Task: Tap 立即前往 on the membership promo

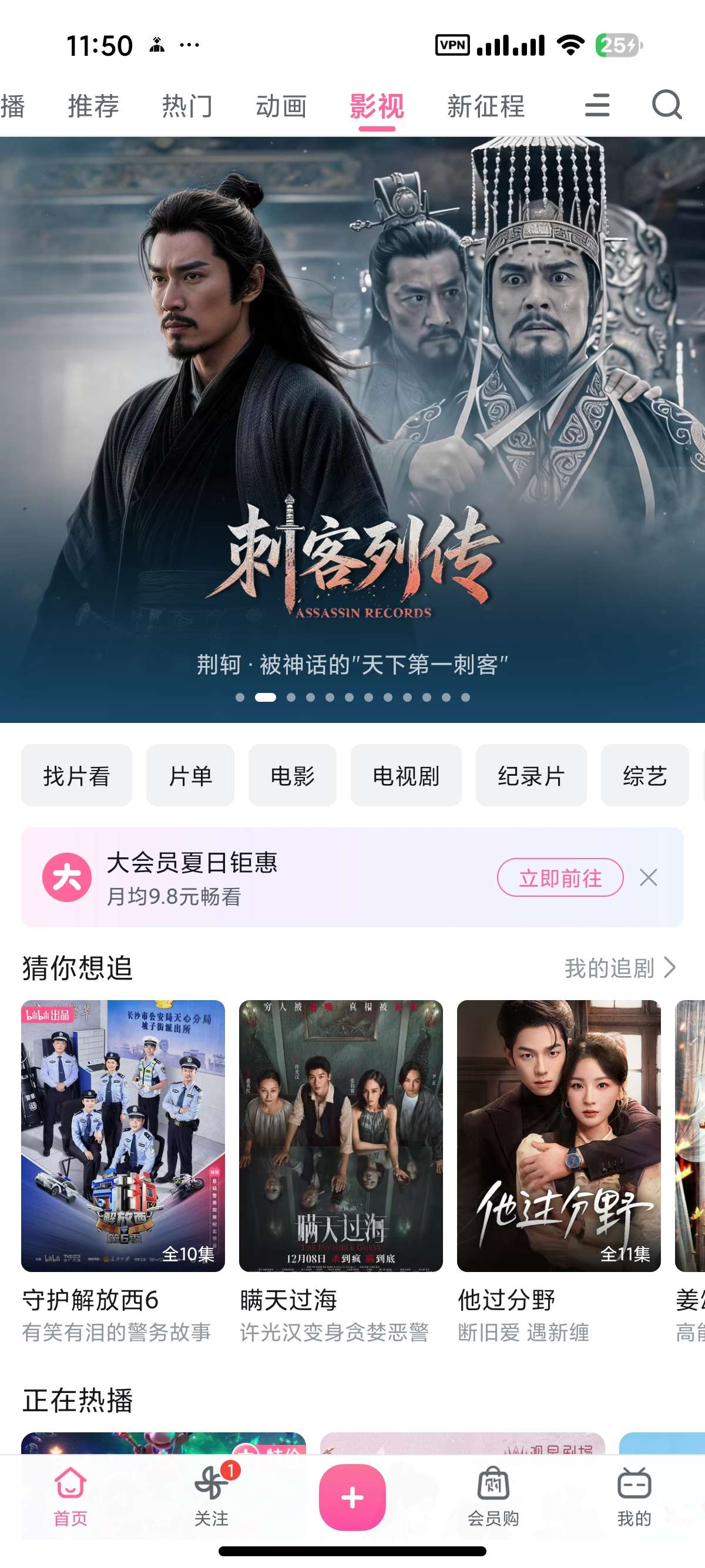Action: click(560, 878)
